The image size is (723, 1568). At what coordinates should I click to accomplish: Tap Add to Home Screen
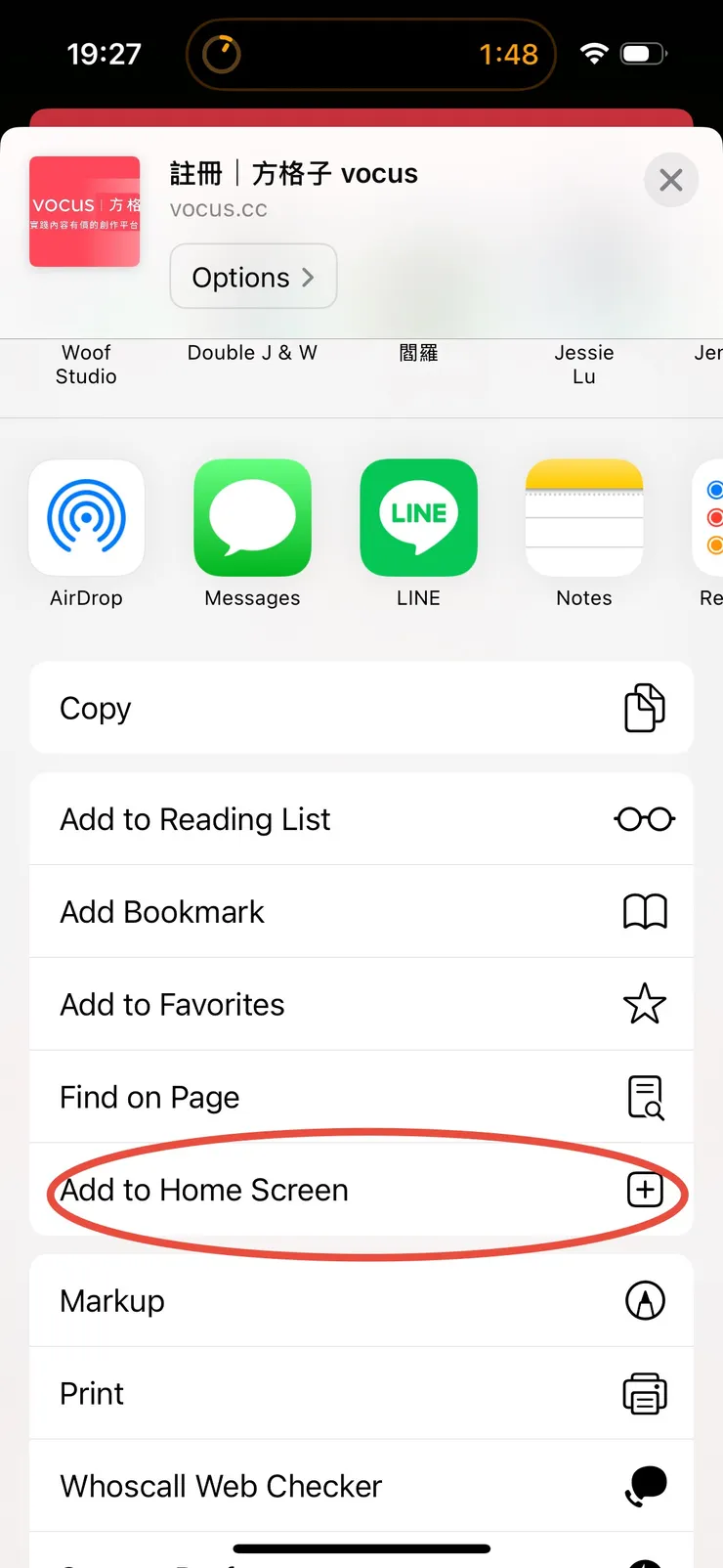(x=361, y=1190)
